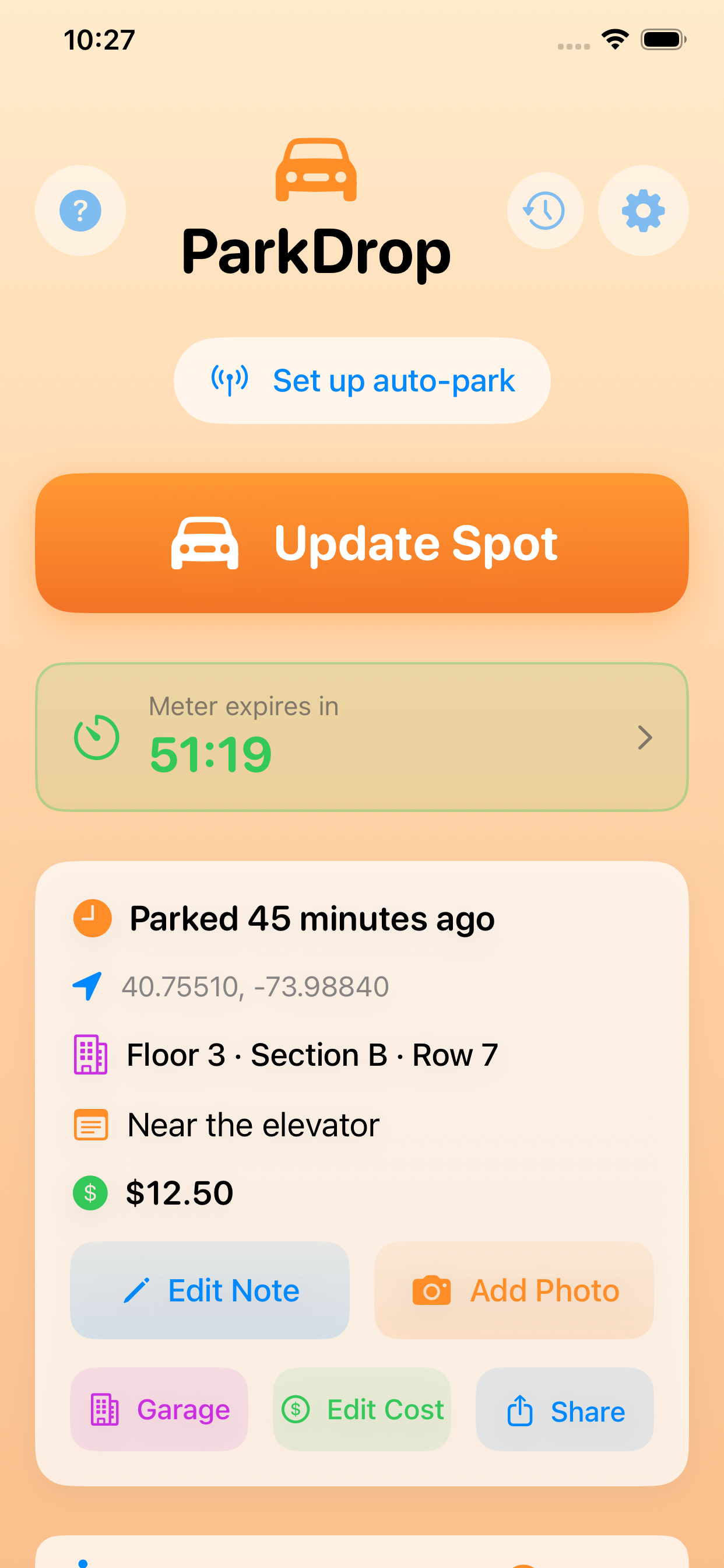Tap the orange car logo

coord(316,169)
